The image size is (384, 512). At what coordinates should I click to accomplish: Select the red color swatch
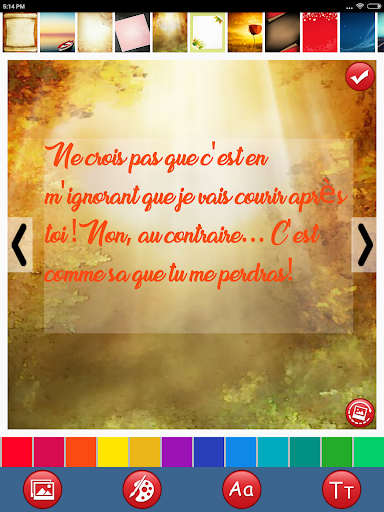[x=17, y=452]
